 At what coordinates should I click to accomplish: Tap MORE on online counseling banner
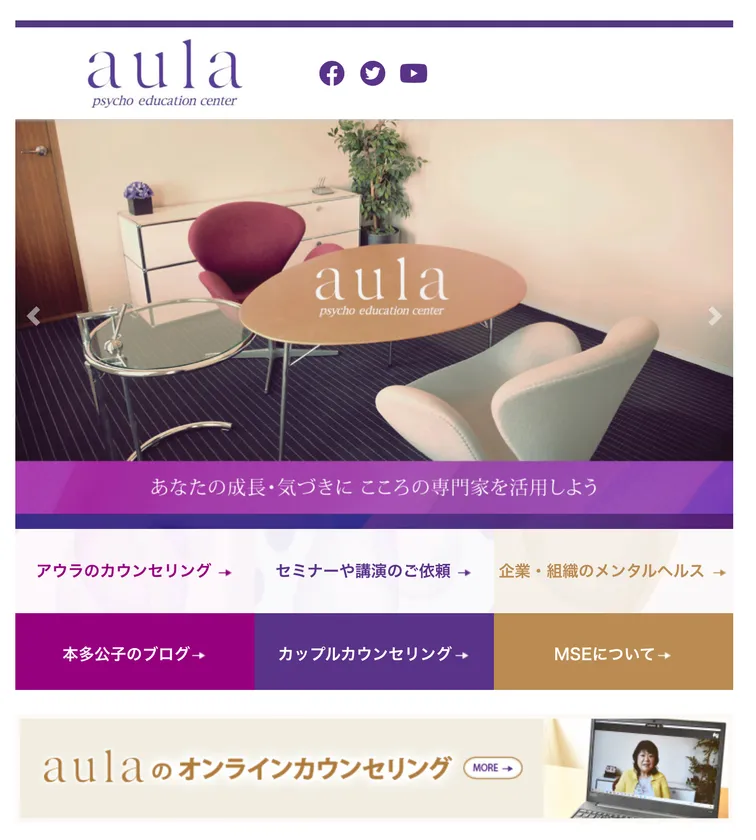point(492,768)
